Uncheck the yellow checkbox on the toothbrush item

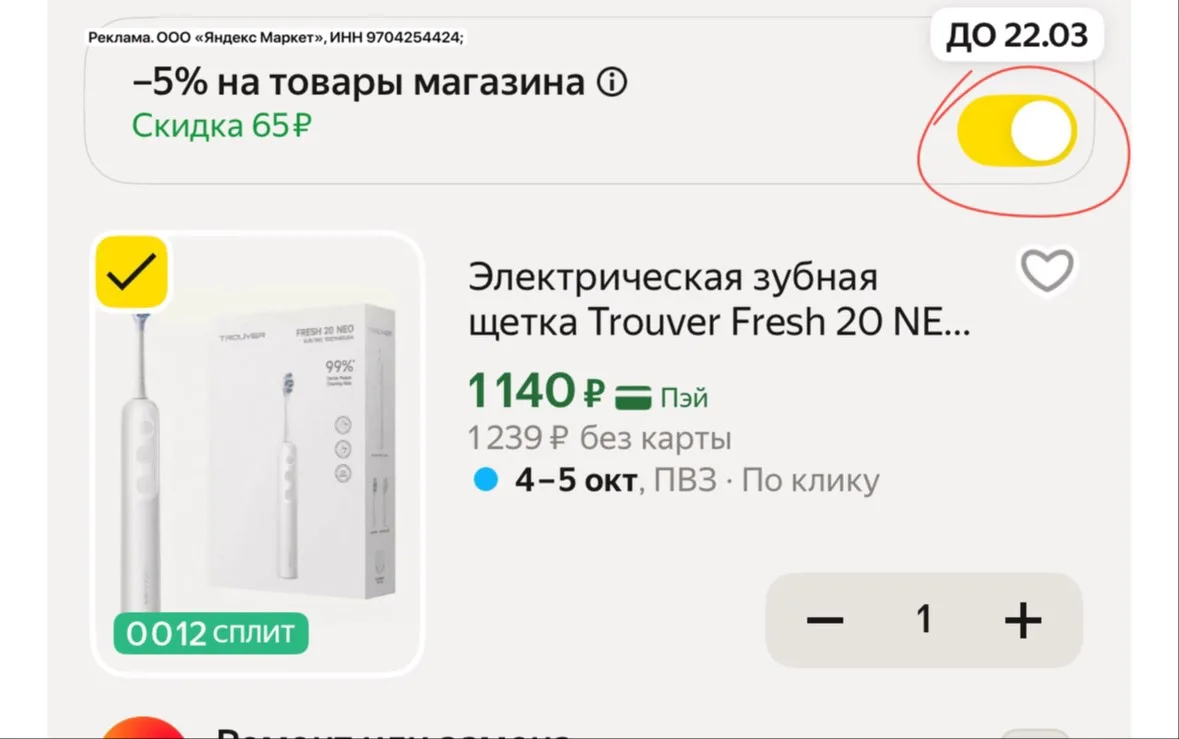(132, 272)
